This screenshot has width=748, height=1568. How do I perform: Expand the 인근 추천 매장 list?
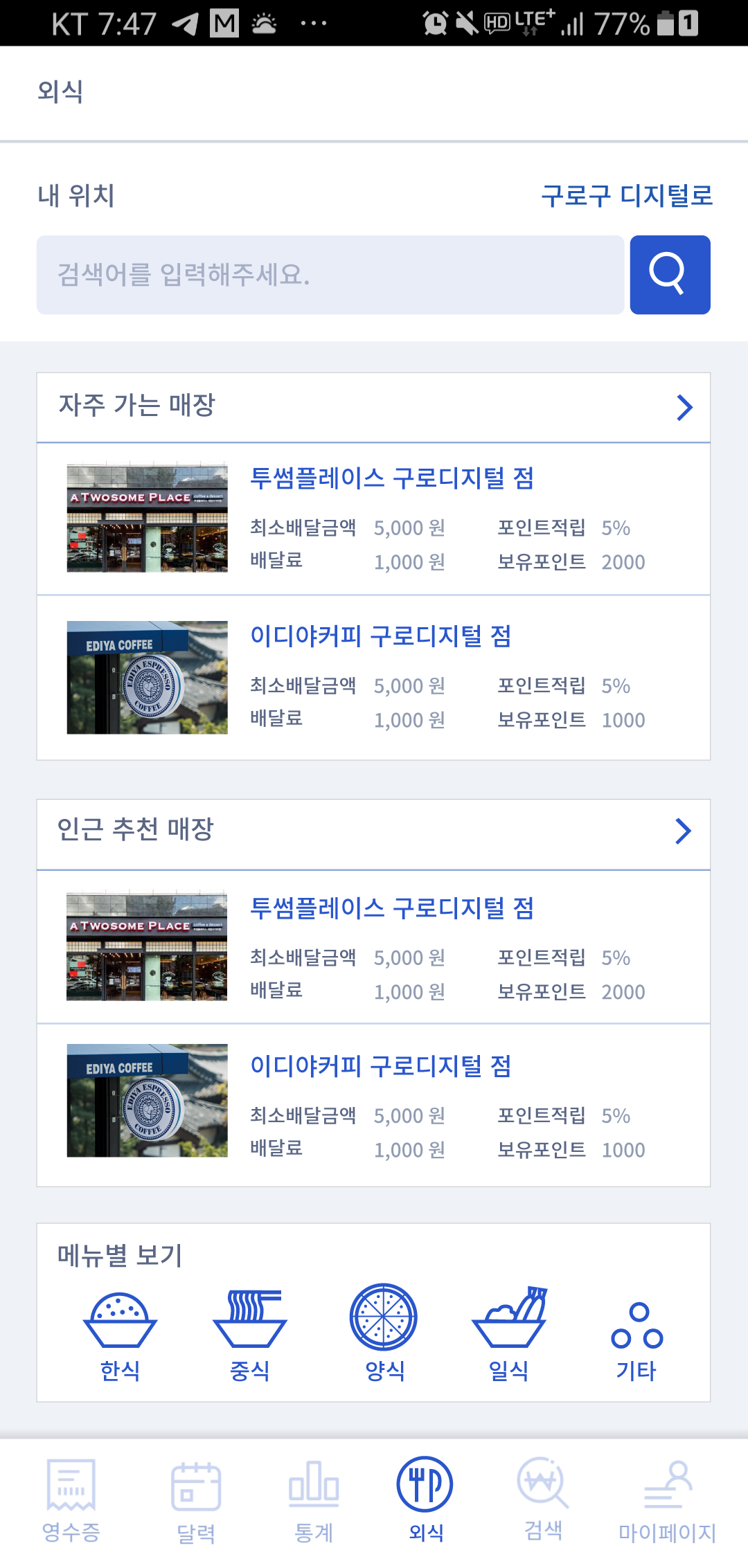click(684, 831)
